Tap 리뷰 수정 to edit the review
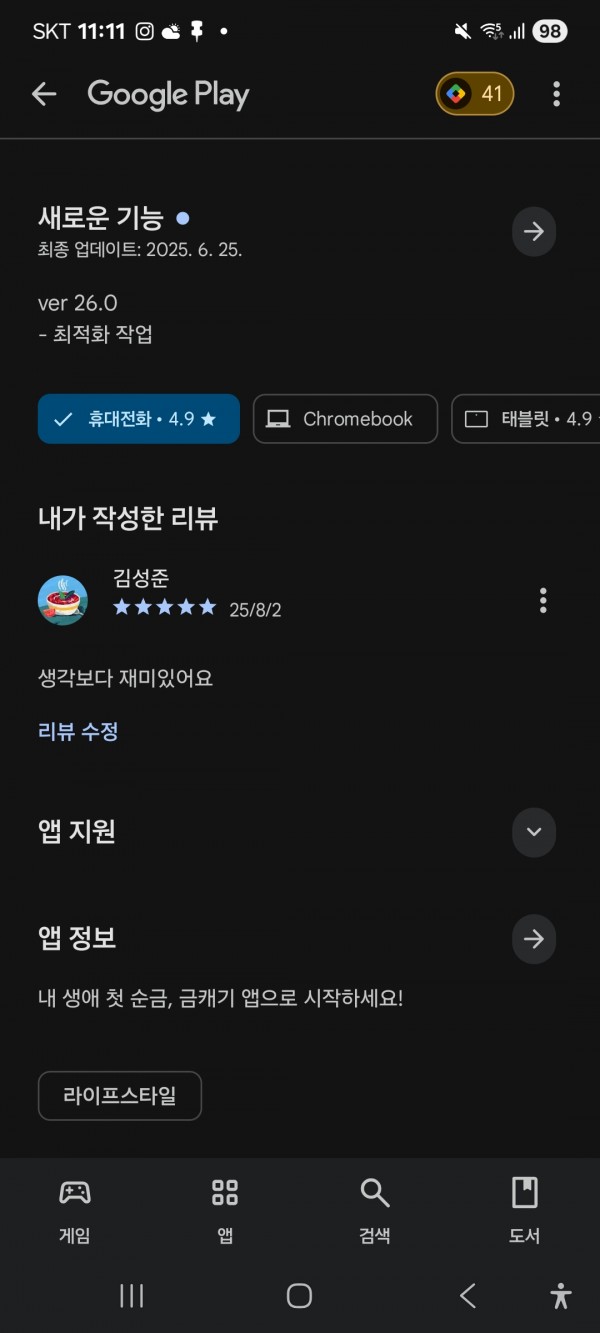 [x=78, y=731]
